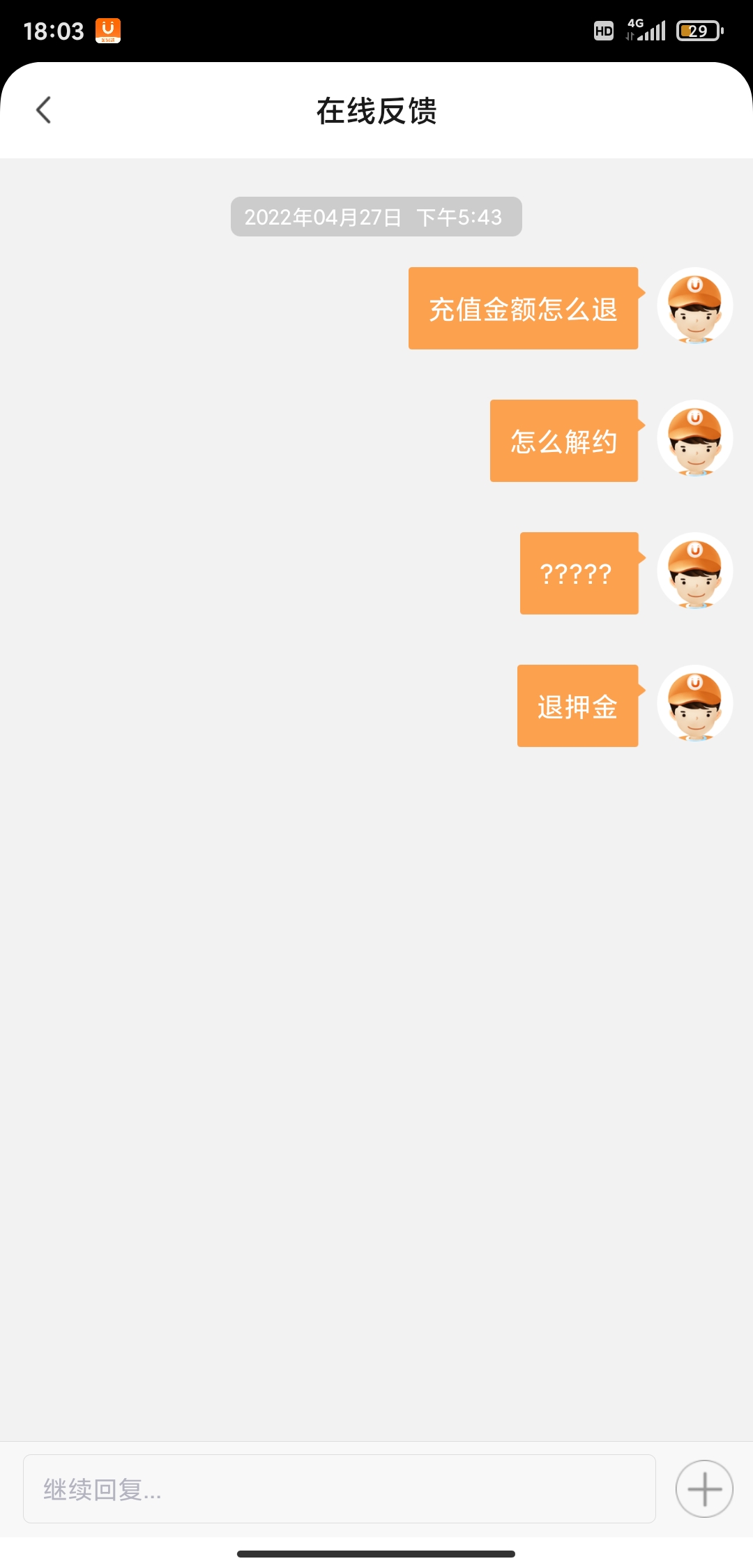Tap the 4G signal indicator
The image size is (753, 1568).
tap(649, 30)
